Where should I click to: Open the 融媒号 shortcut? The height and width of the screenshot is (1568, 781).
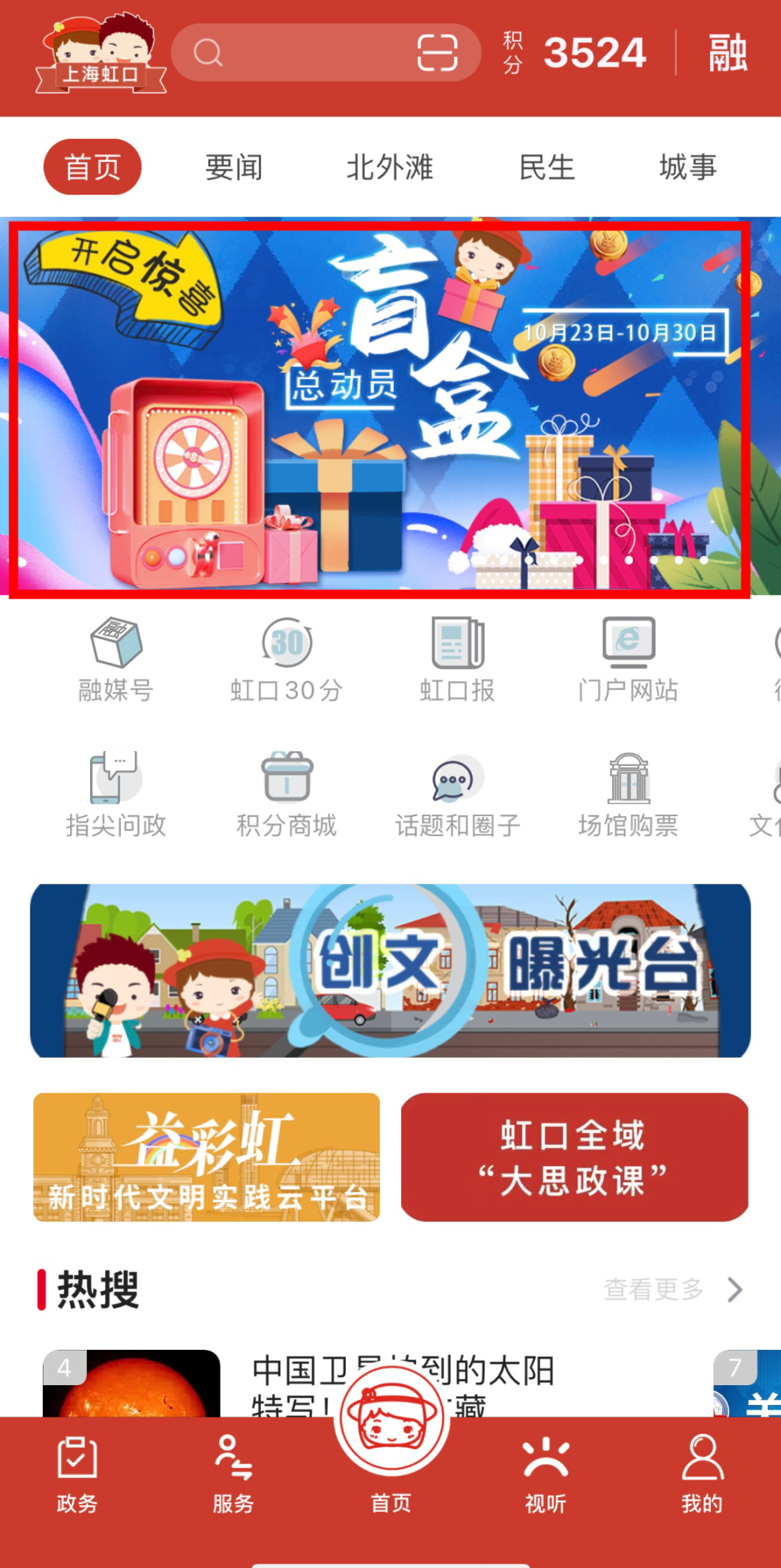[x=116, y=658]
